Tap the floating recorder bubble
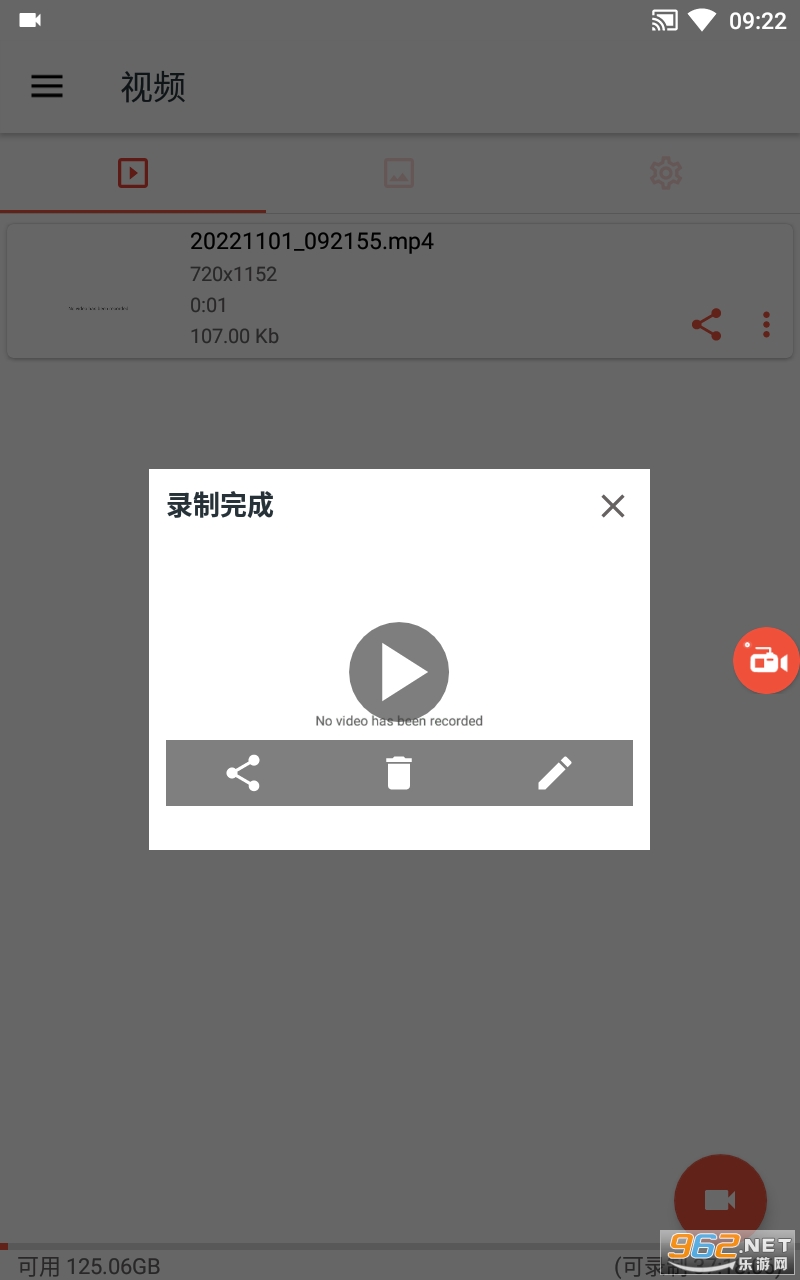800x1280 pixels. (767, 661)
